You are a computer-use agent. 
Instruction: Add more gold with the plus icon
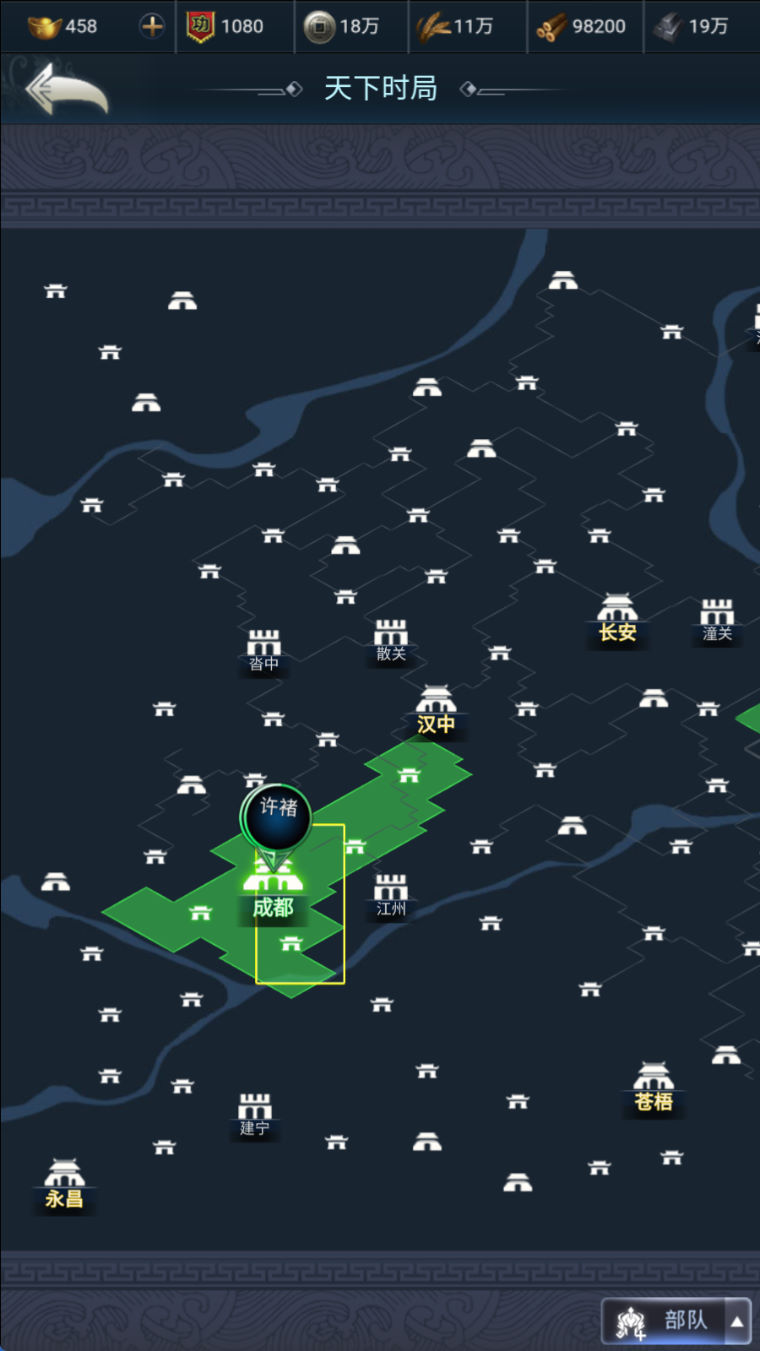tap(152, 26)
